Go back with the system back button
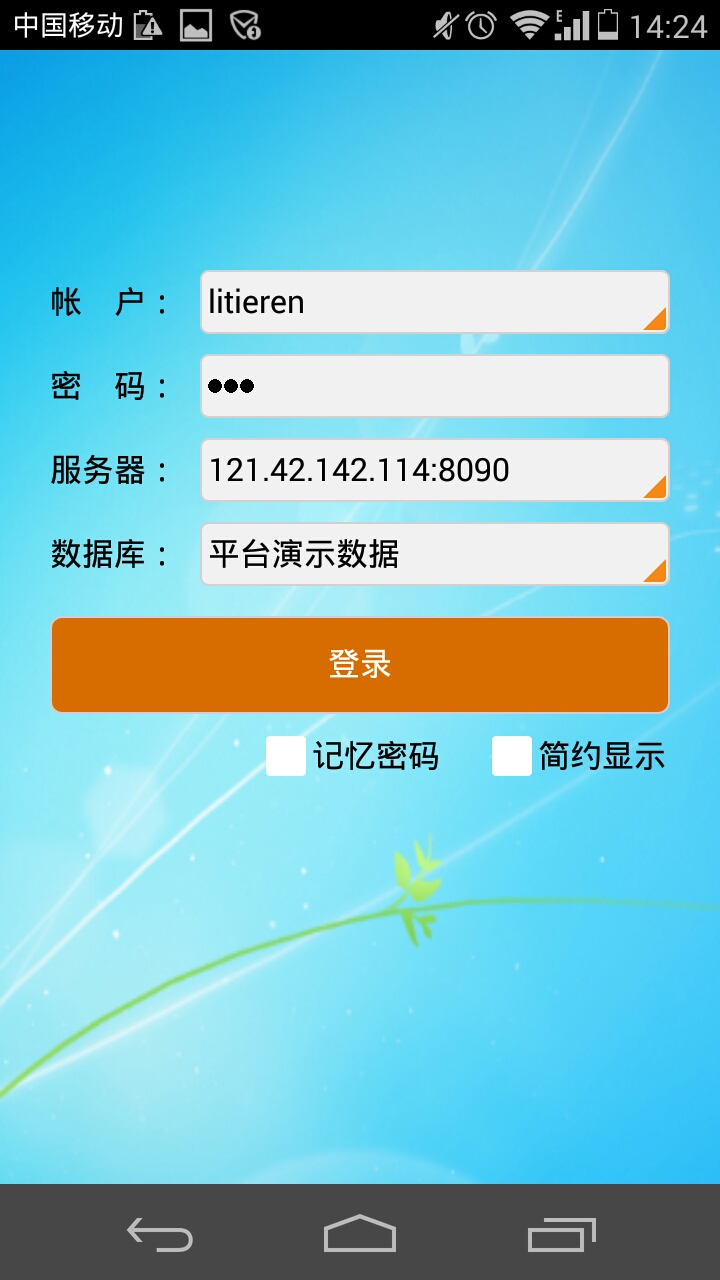720x1280 pixels. [160, 1234]
